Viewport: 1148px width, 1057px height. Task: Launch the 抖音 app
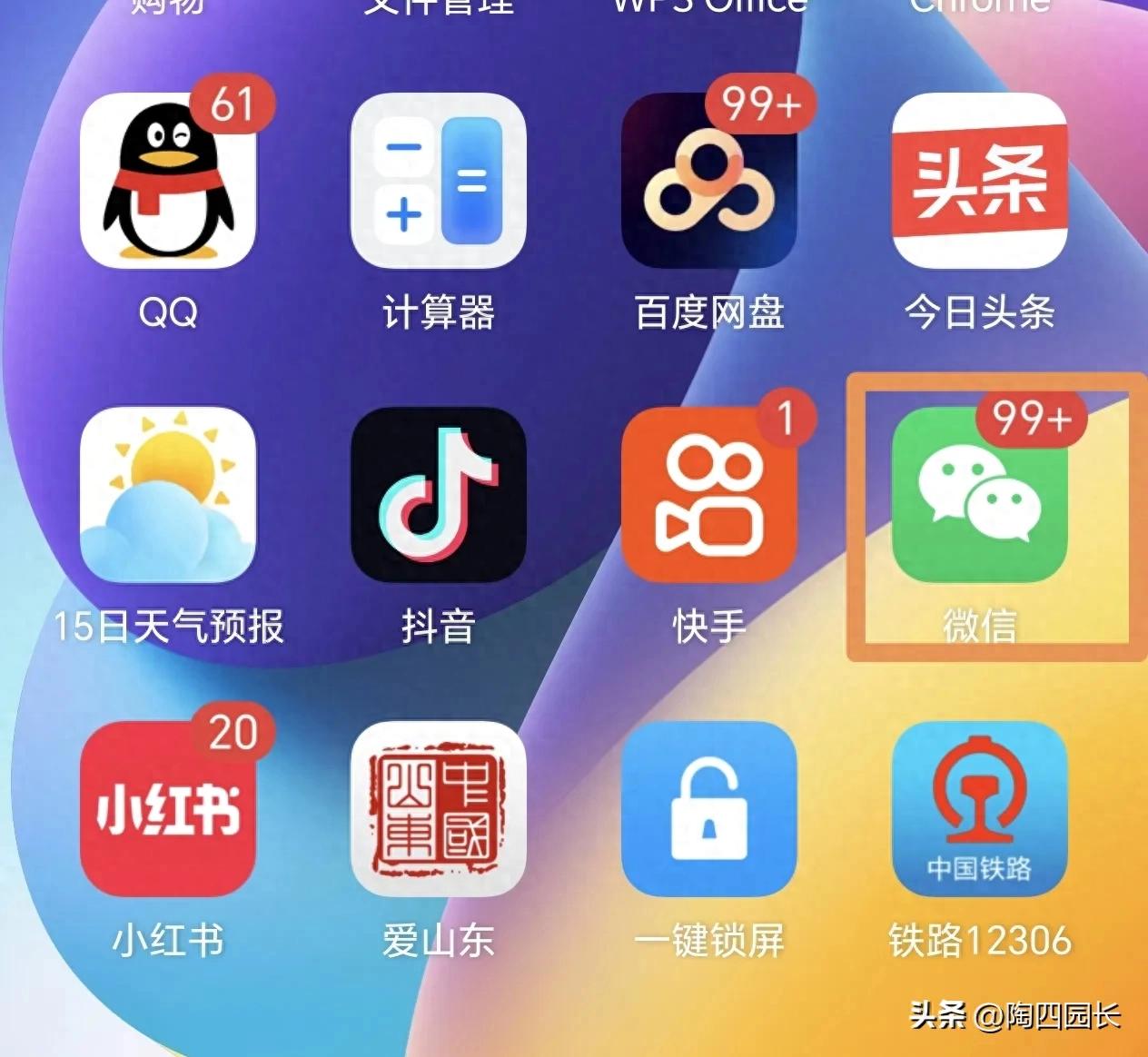(x=439, y=495)
